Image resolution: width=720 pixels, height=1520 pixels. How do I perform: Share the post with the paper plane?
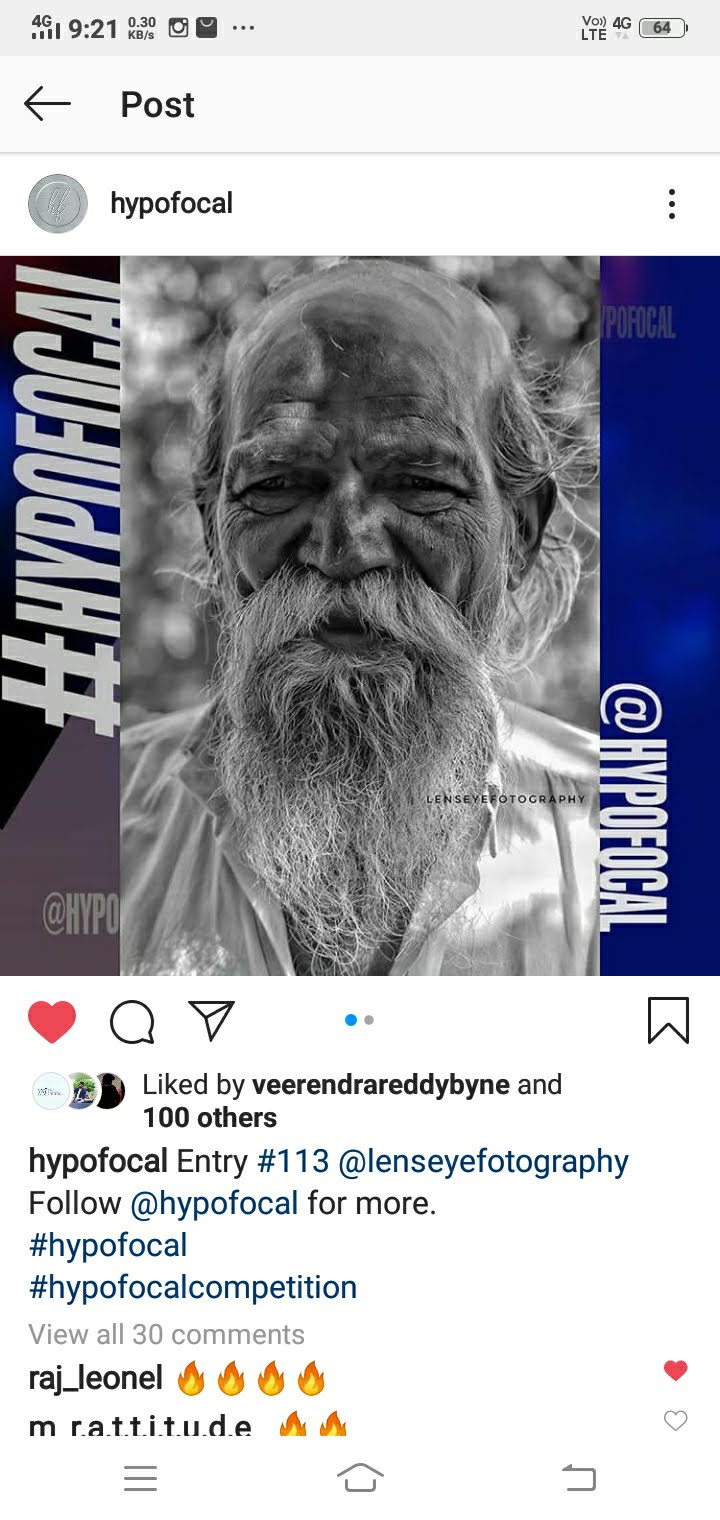pyautogui.click(x=211, y=1020)
